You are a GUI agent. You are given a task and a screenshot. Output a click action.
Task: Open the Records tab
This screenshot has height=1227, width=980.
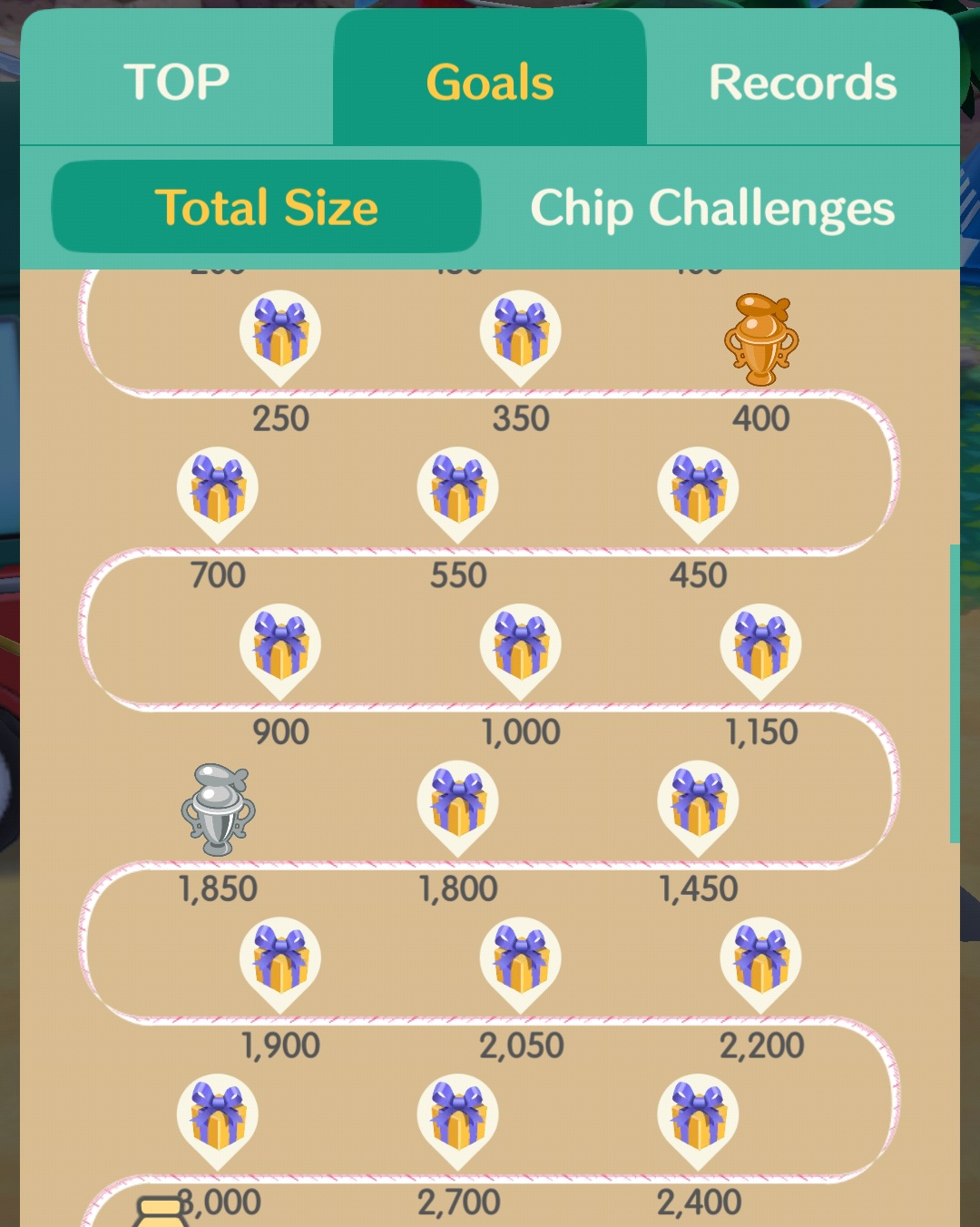802,82
